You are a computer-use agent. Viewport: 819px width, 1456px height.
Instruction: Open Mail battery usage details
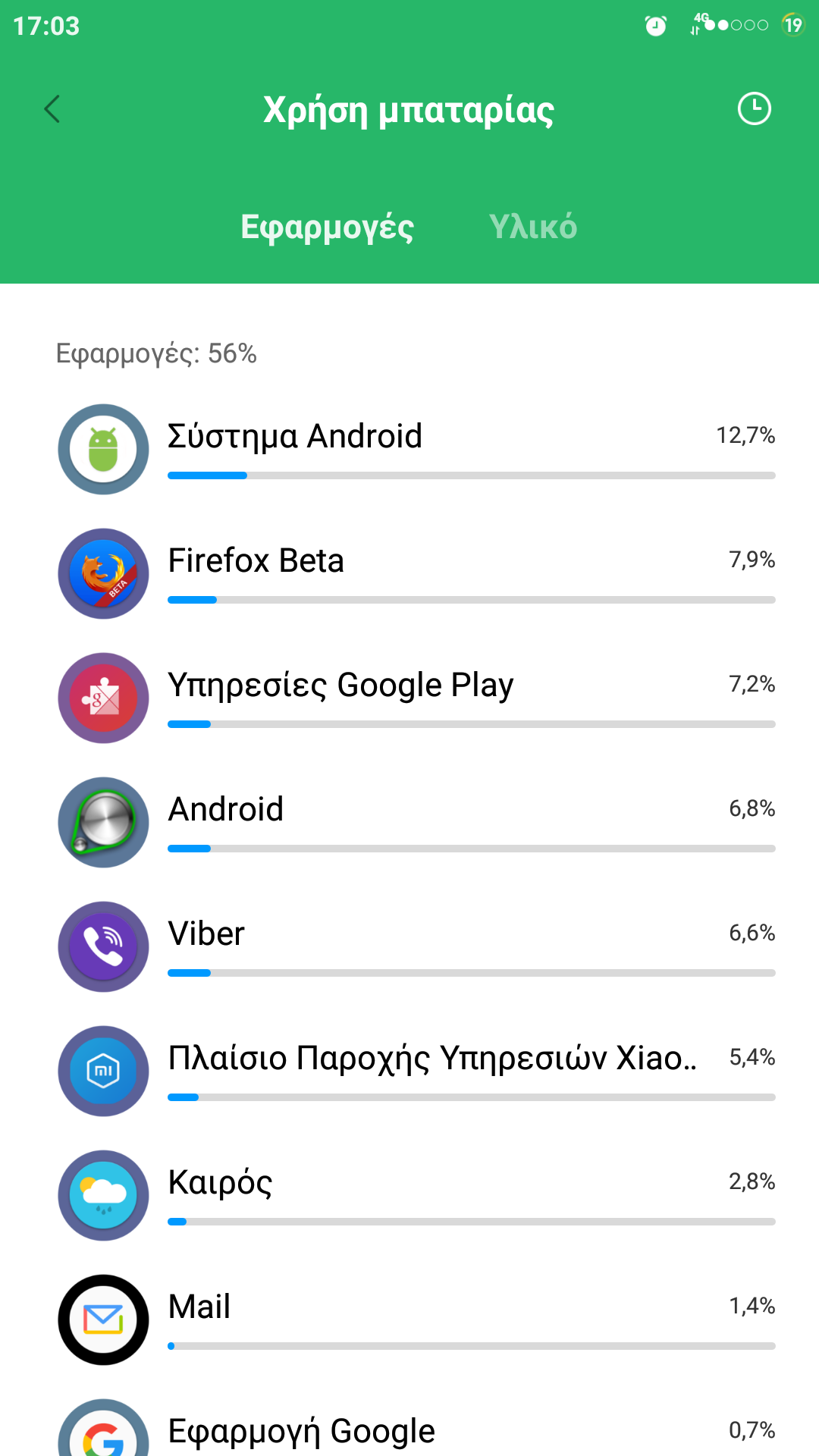coord(416,1319)
